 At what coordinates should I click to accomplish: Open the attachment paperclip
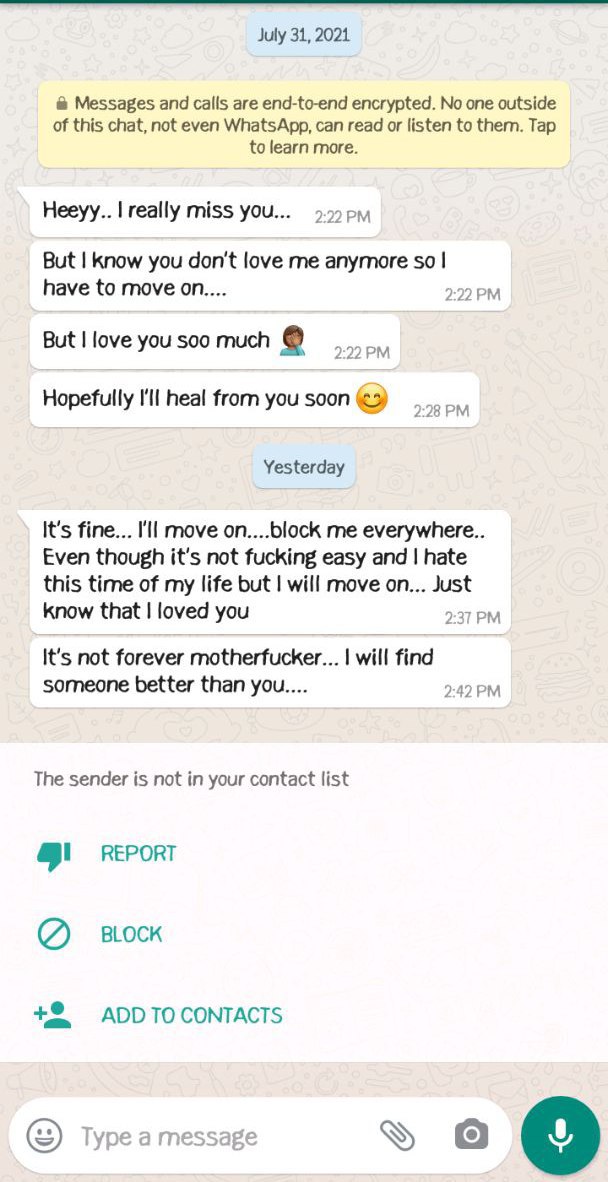[x=397, y=1135]
